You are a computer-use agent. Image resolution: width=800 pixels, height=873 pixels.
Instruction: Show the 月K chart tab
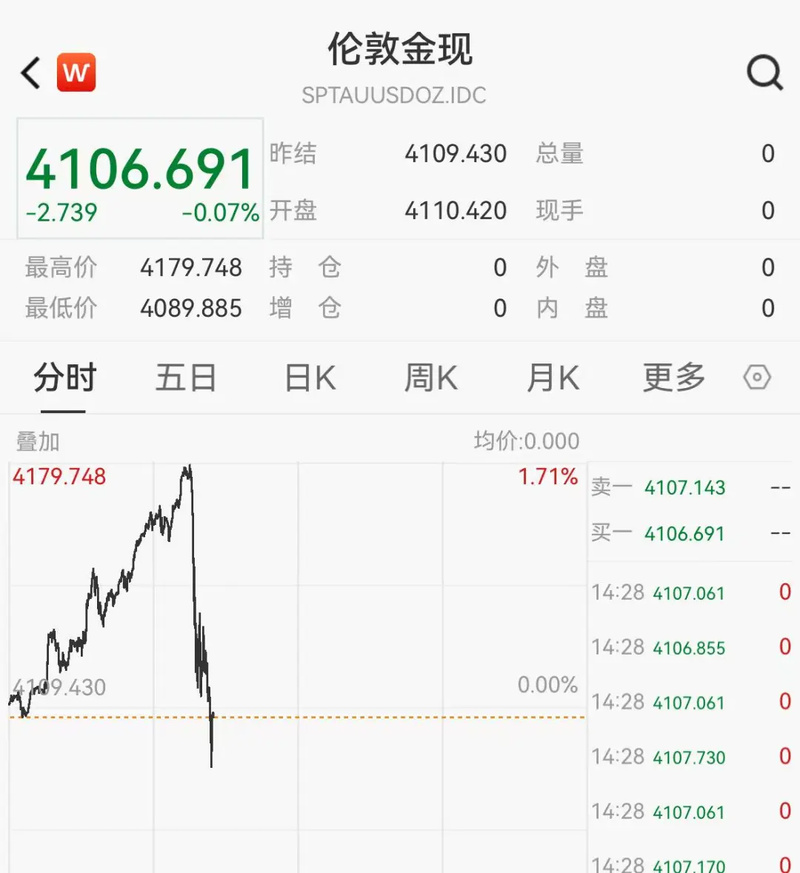tap(553, 378)
